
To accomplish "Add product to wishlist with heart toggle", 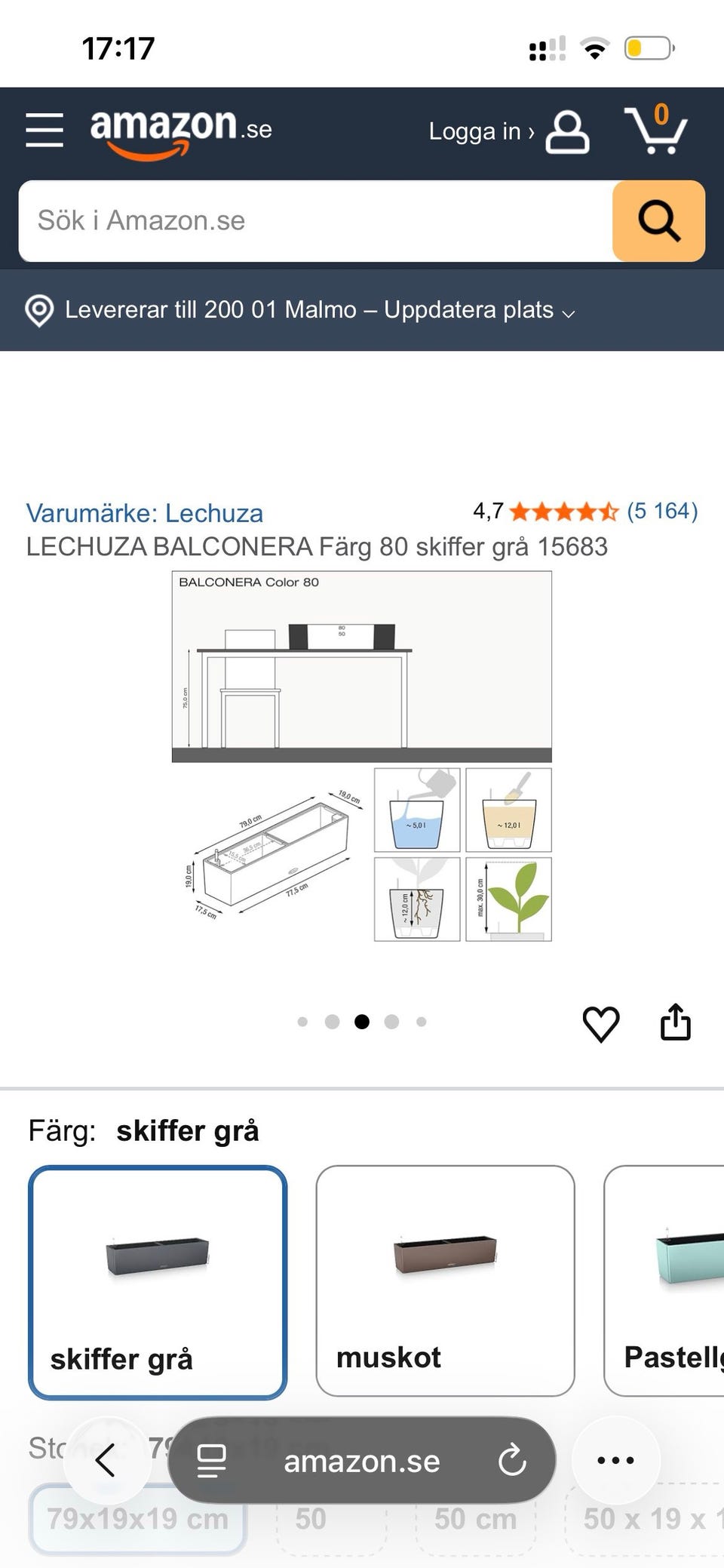I will (601, 1024).
